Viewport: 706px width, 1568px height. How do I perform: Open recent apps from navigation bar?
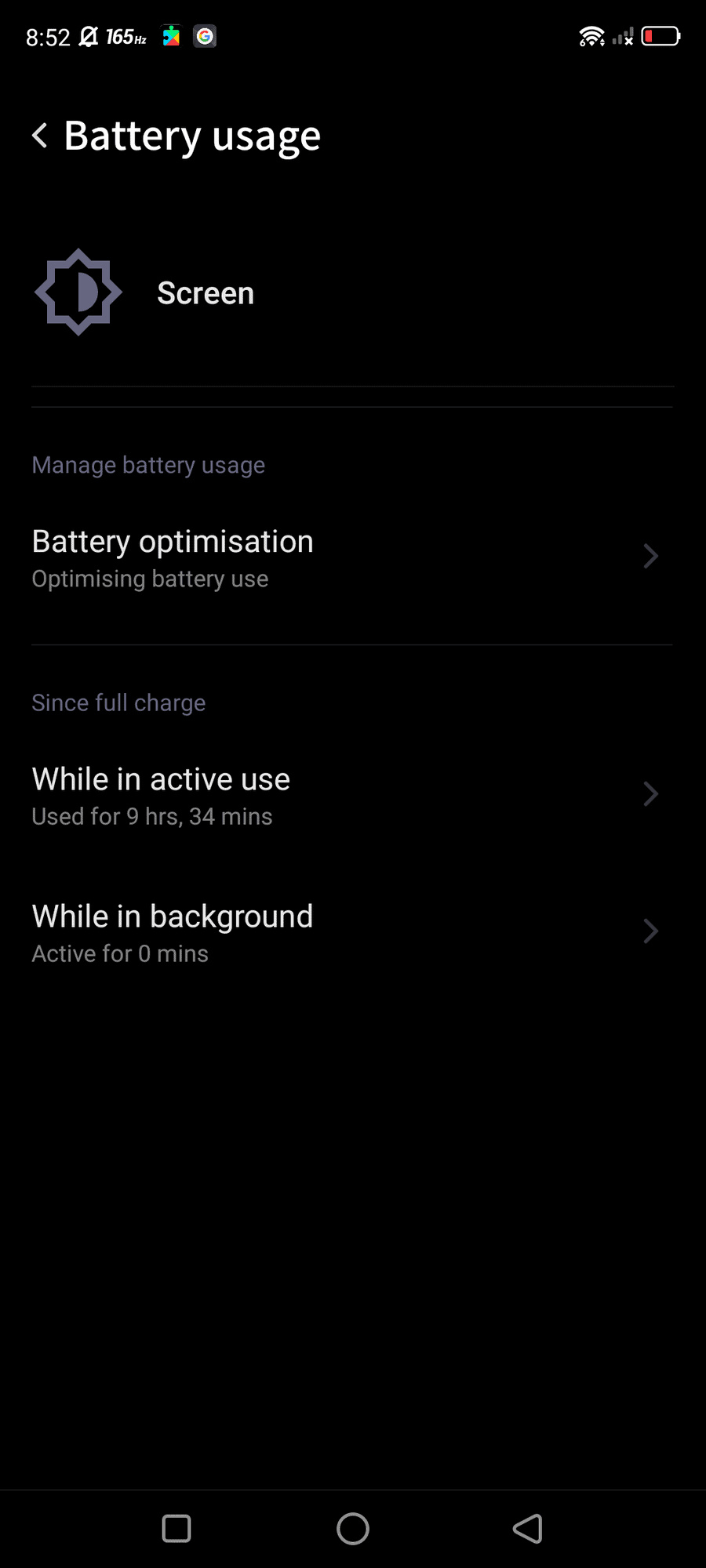pos(176,1528)
